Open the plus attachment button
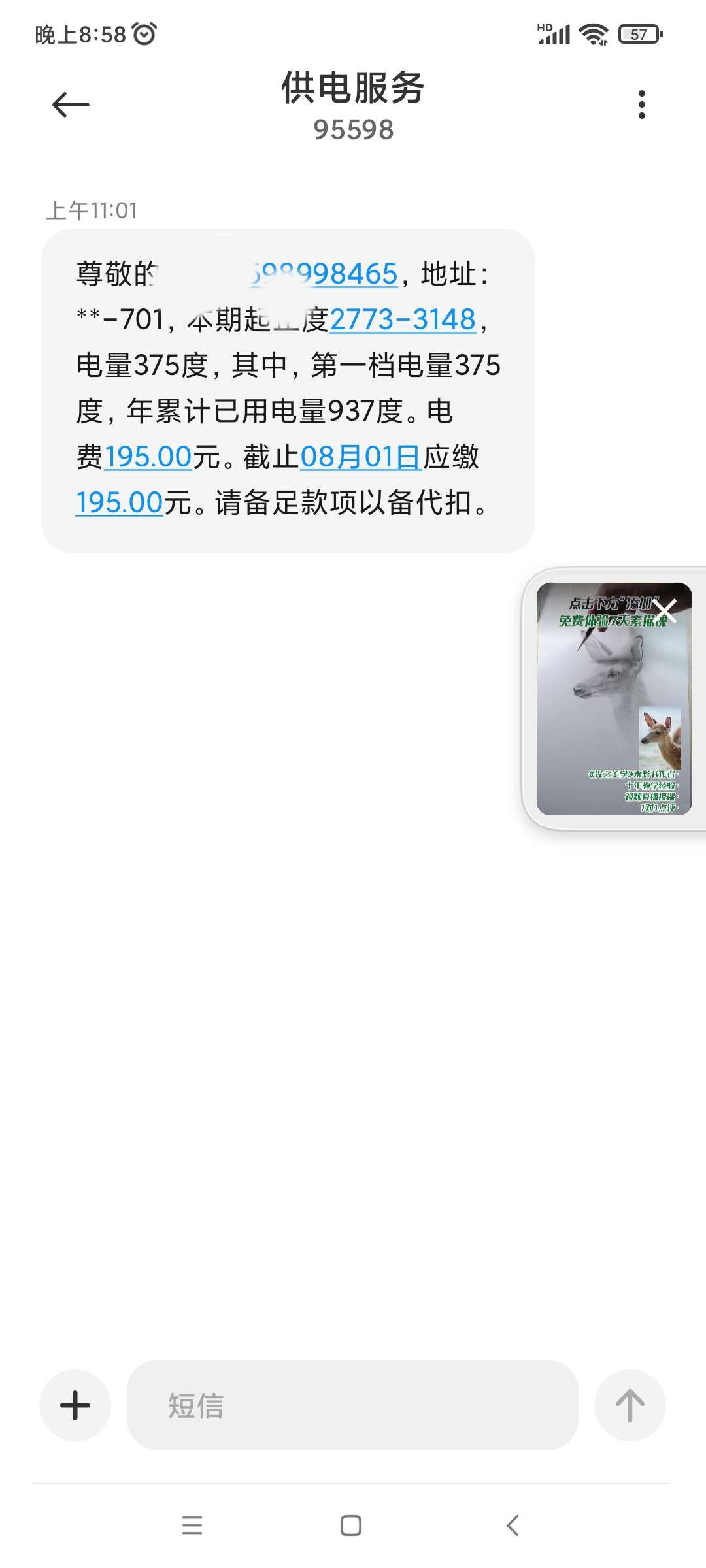The height and width of the screenshot is (1568, 706). [x=75, y=1405]
